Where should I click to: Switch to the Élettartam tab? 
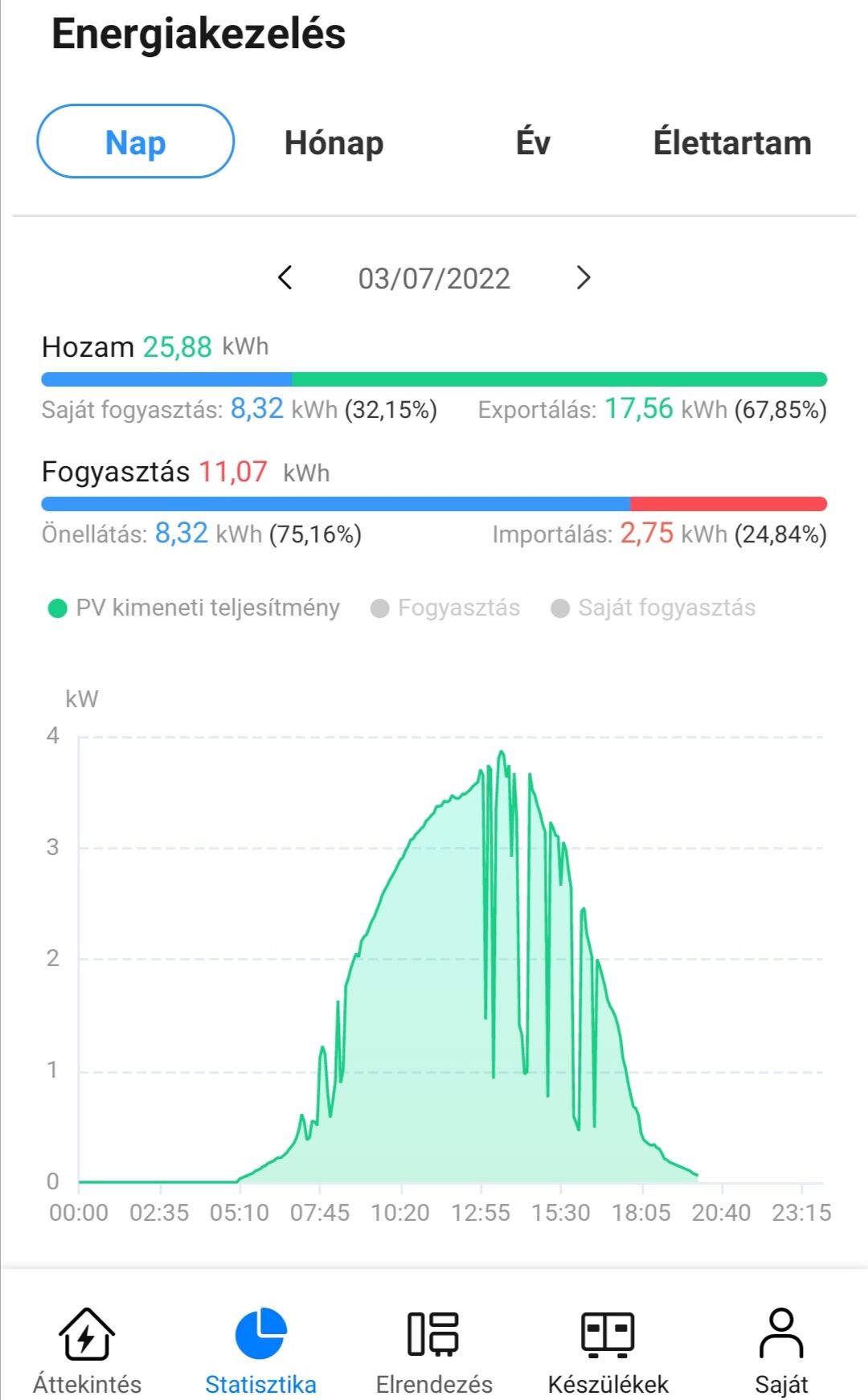click(732, 142)
